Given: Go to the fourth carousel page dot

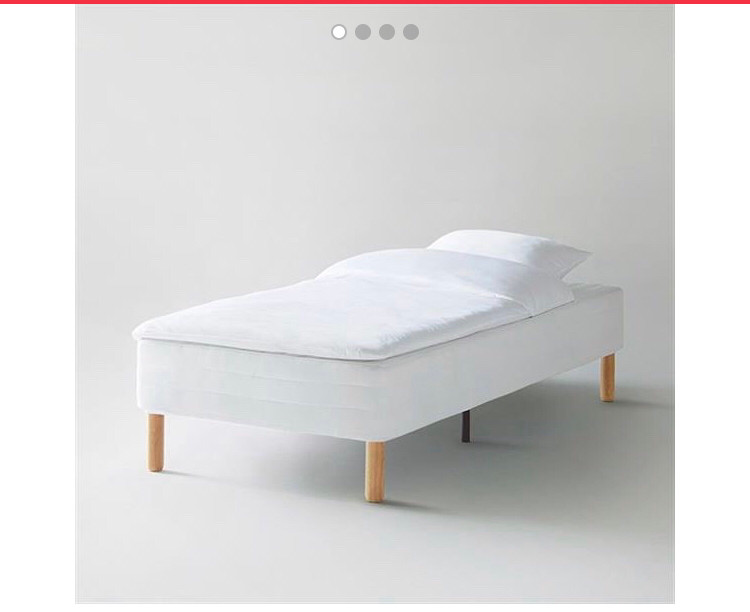Looking at the screenshot, I should (411, 32).
